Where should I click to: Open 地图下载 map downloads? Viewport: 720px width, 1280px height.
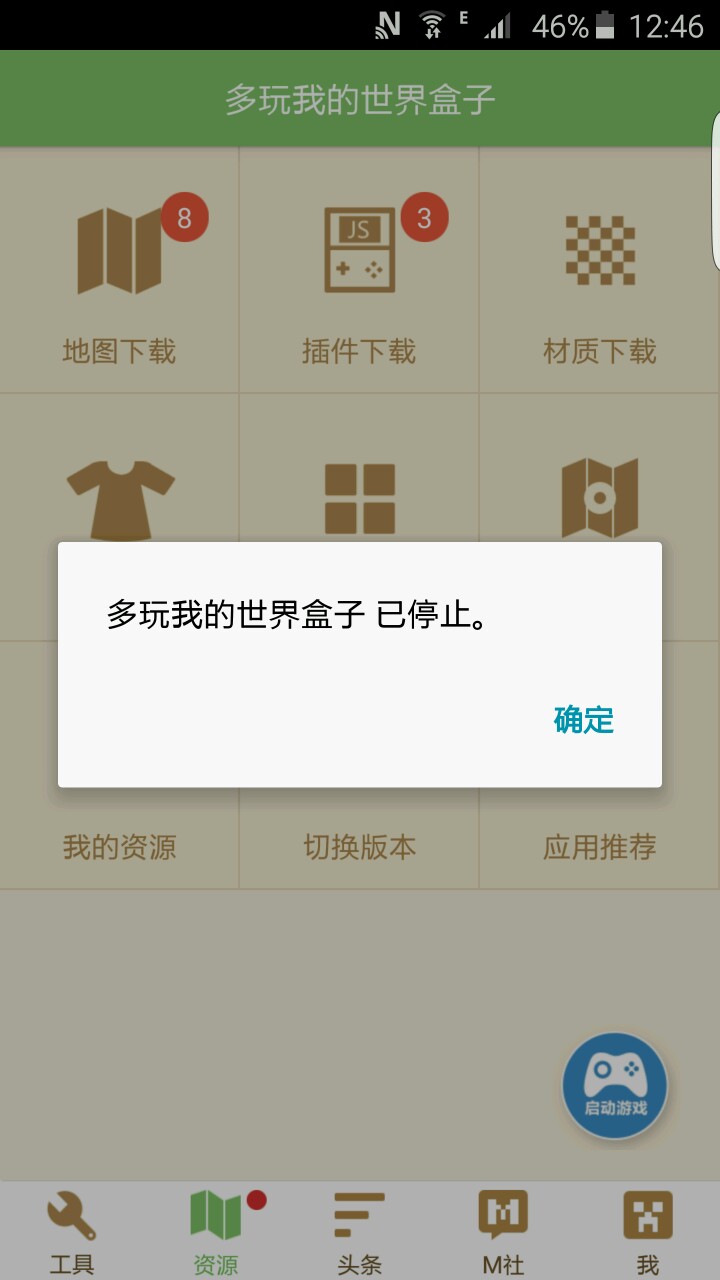click(119, 272)
